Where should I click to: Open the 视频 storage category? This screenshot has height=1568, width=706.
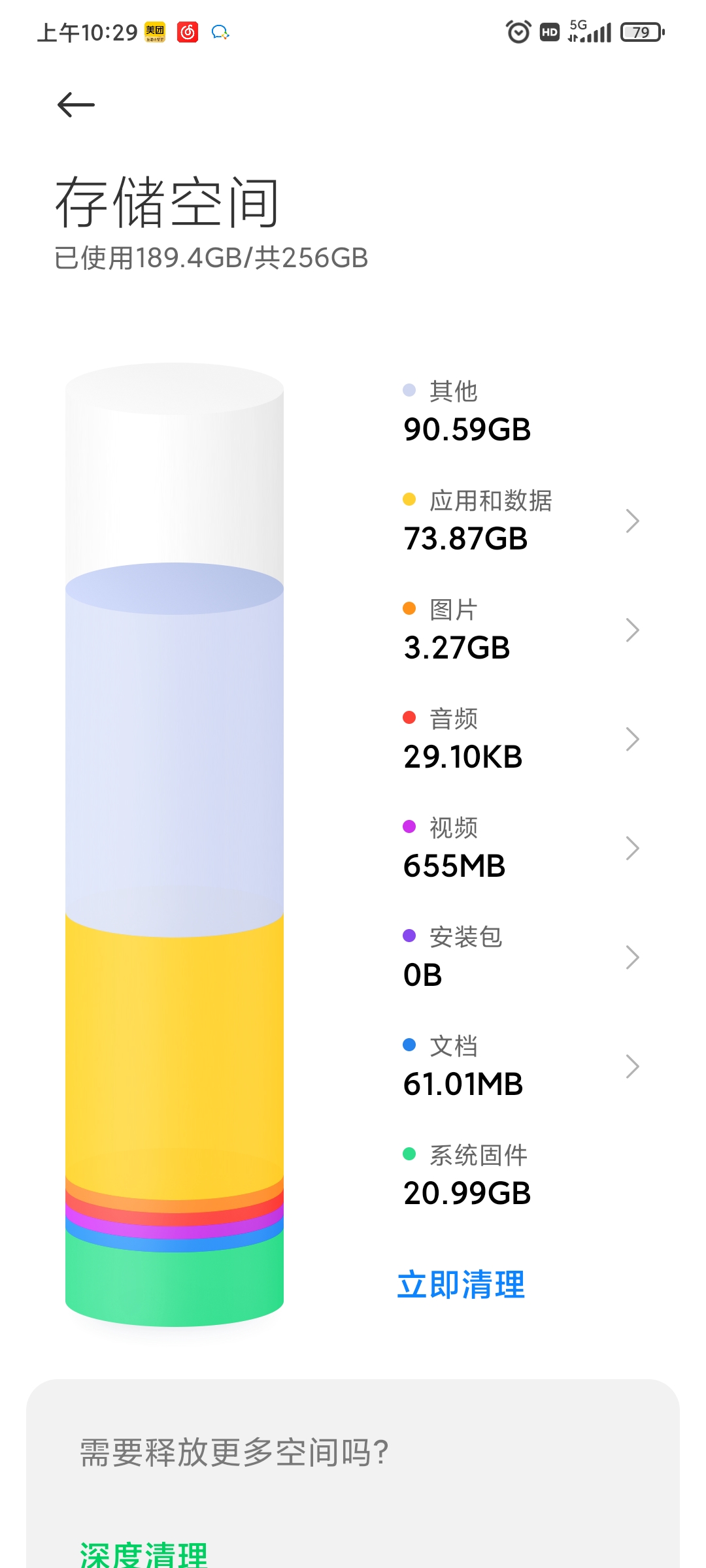click(x=521, y=848)
